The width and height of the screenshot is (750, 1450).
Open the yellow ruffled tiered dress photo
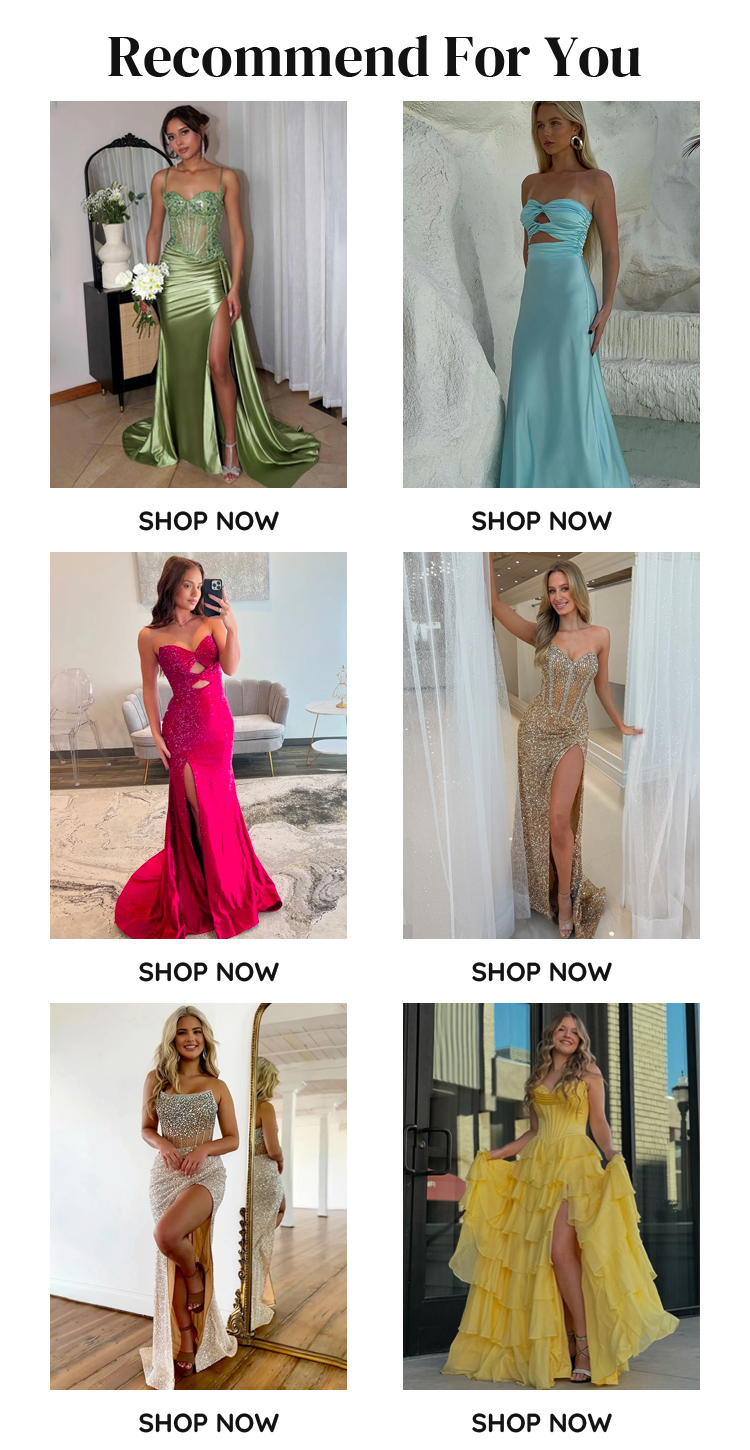coord(551,1196)
